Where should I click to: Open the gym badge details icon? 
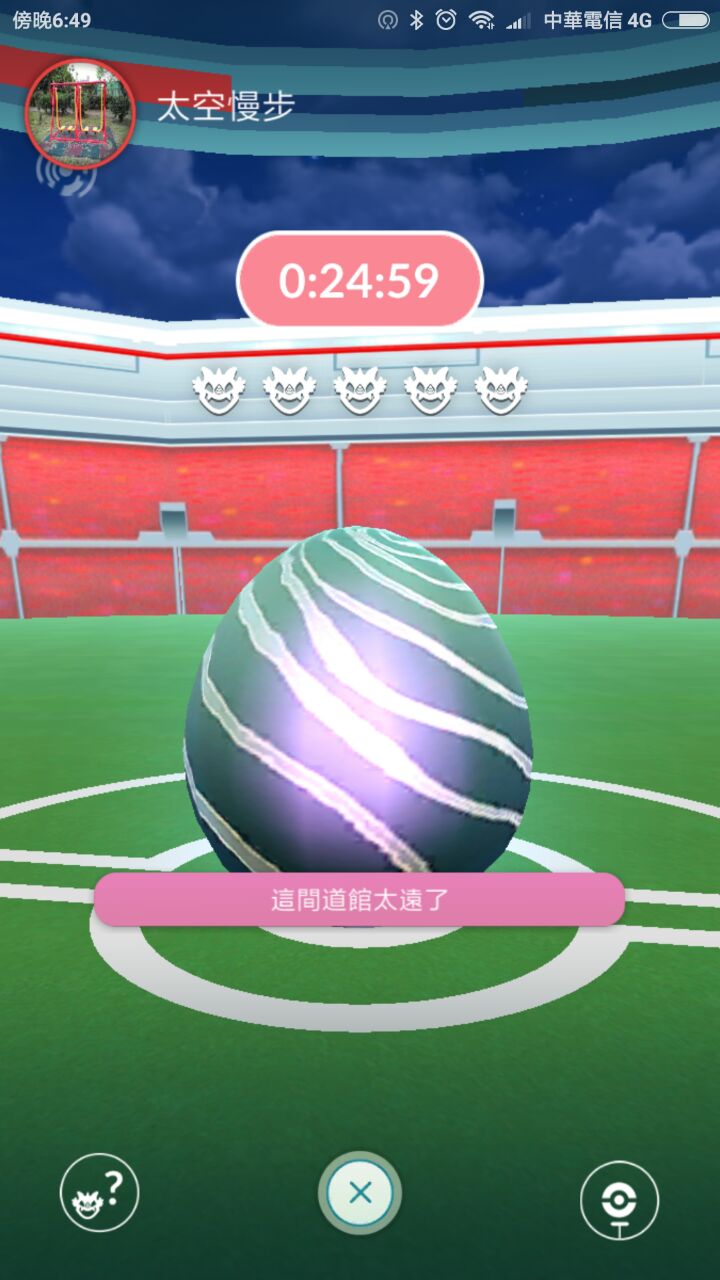[x=620, y=1199]
